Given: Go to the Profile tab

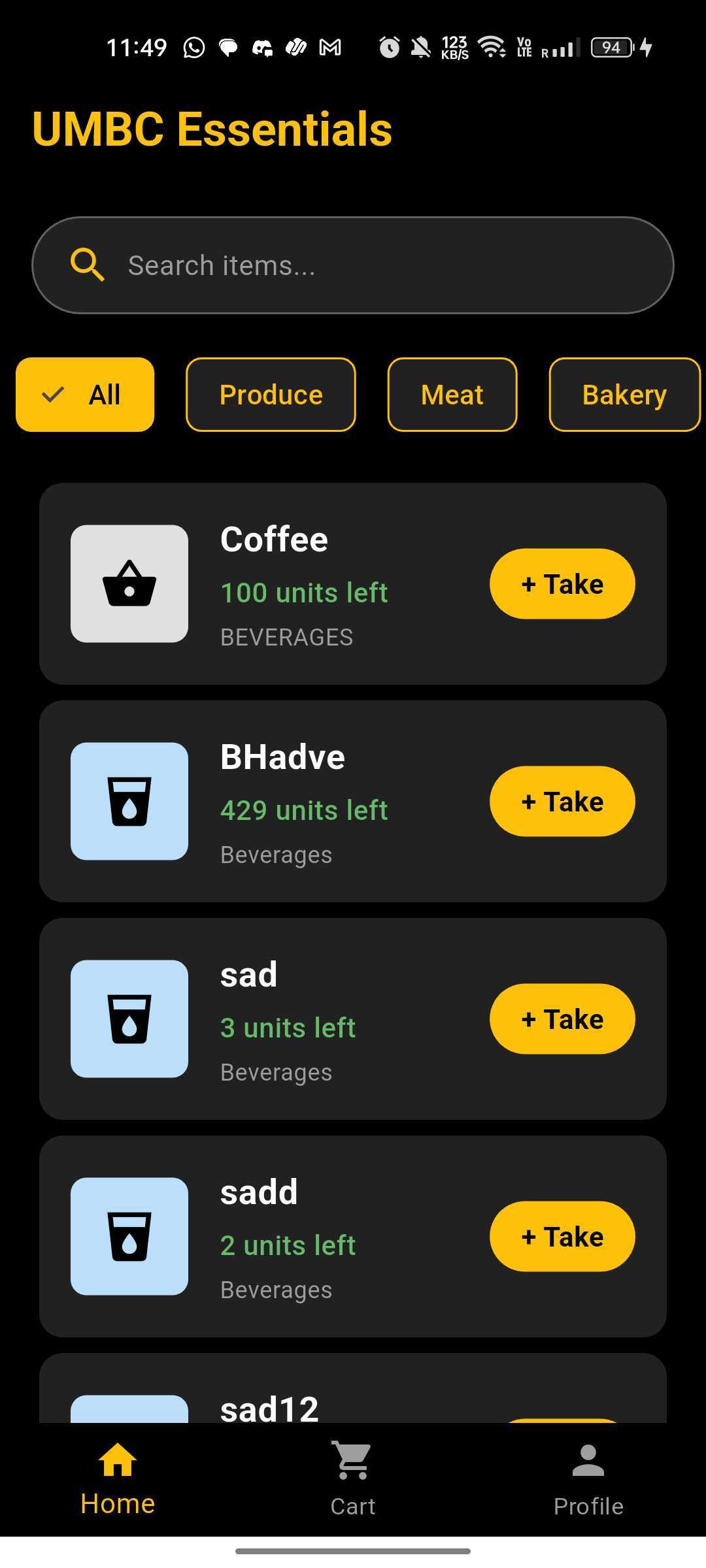Looking at the screenshot, I should [588, 1479].
